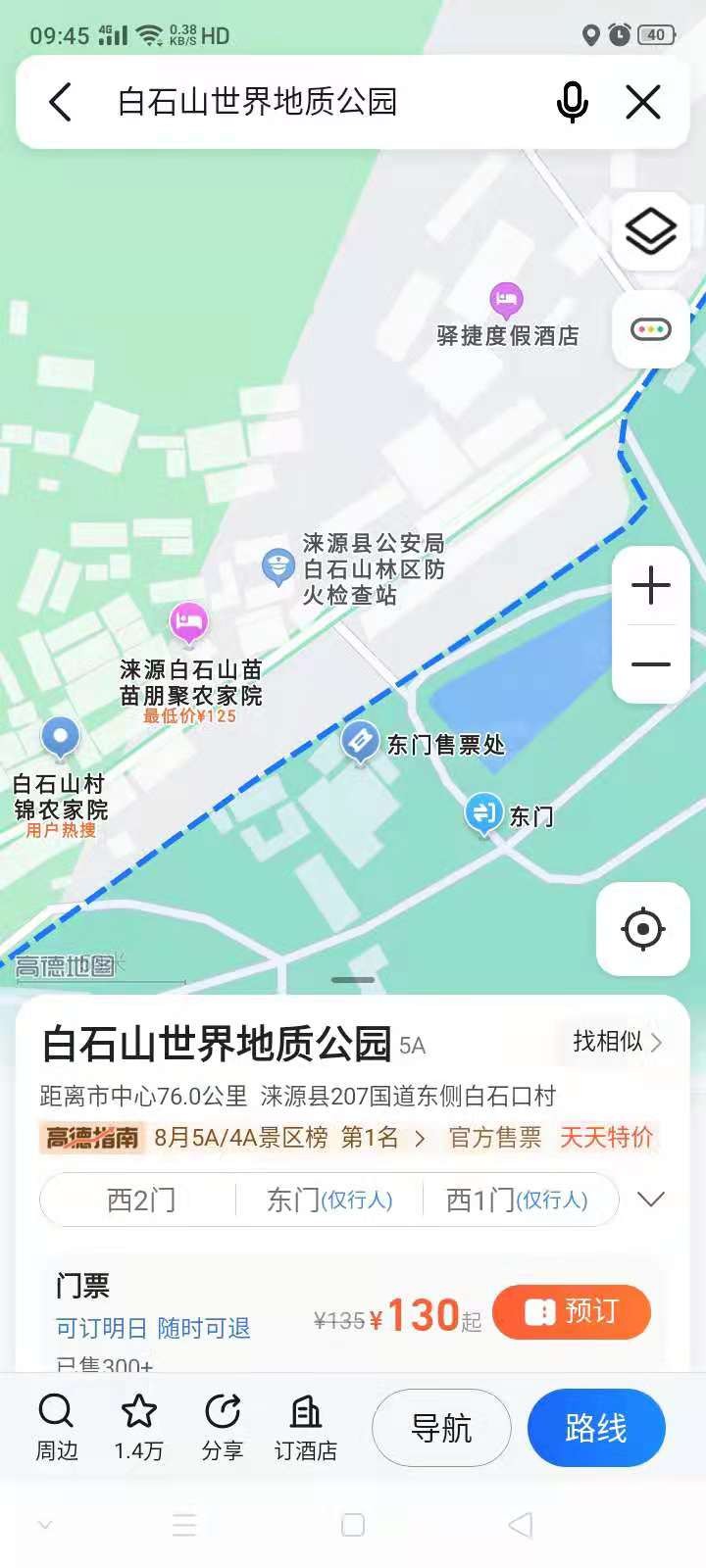Zoom in using the plus icon
706x1568 pixels.
point(650,585)
